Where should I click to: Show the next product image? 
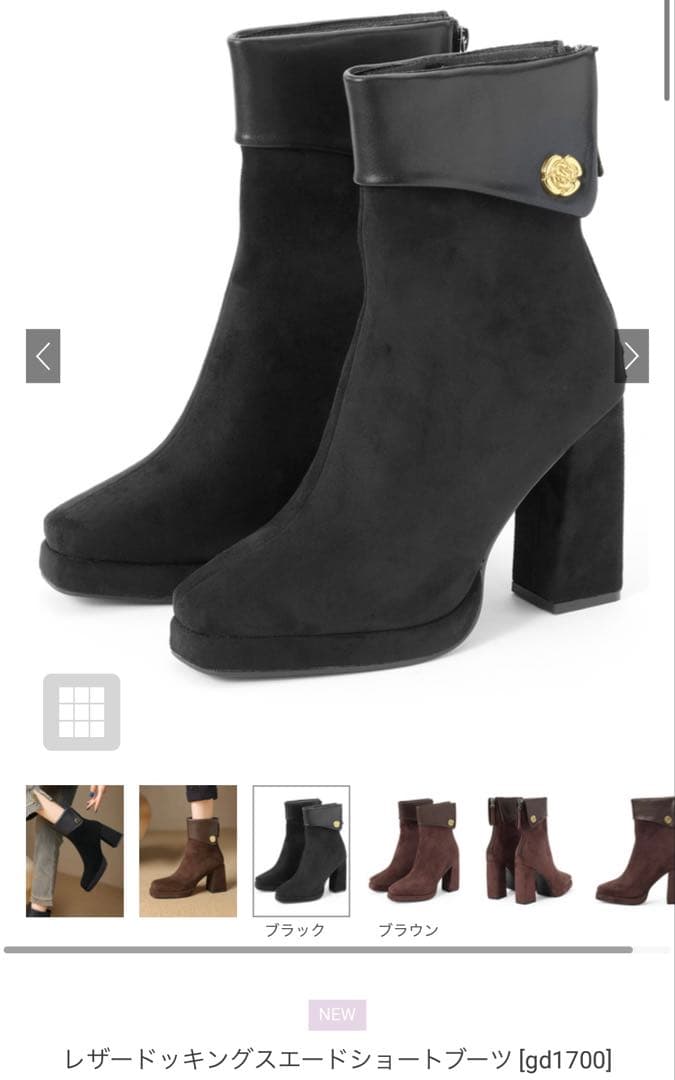[631, 356]
